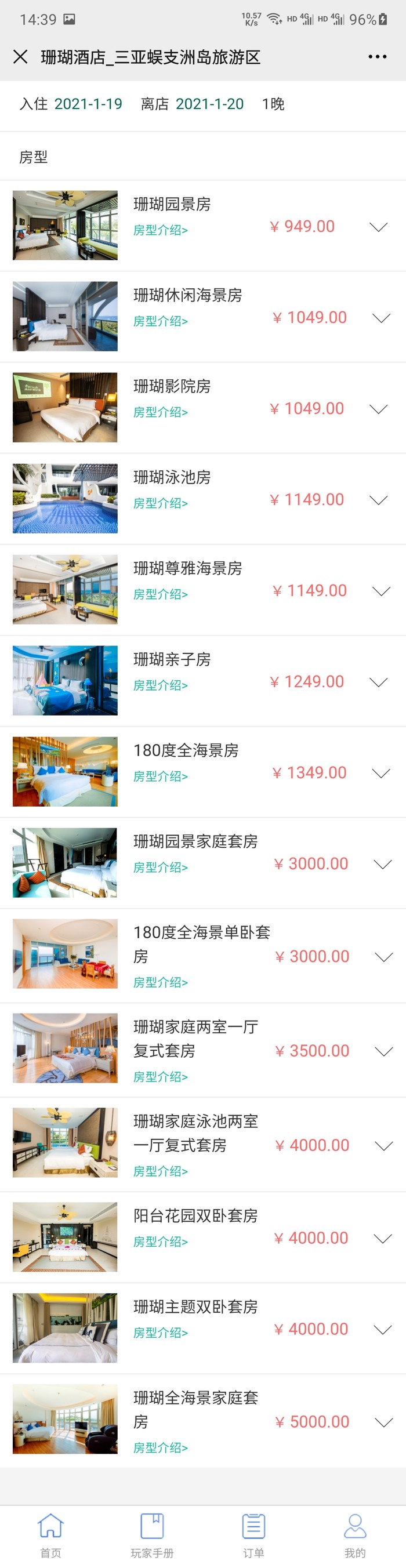This screenshot has width=406, height=1568.
Task: Switch to 玩家手册 tab
Action: 152,1534
